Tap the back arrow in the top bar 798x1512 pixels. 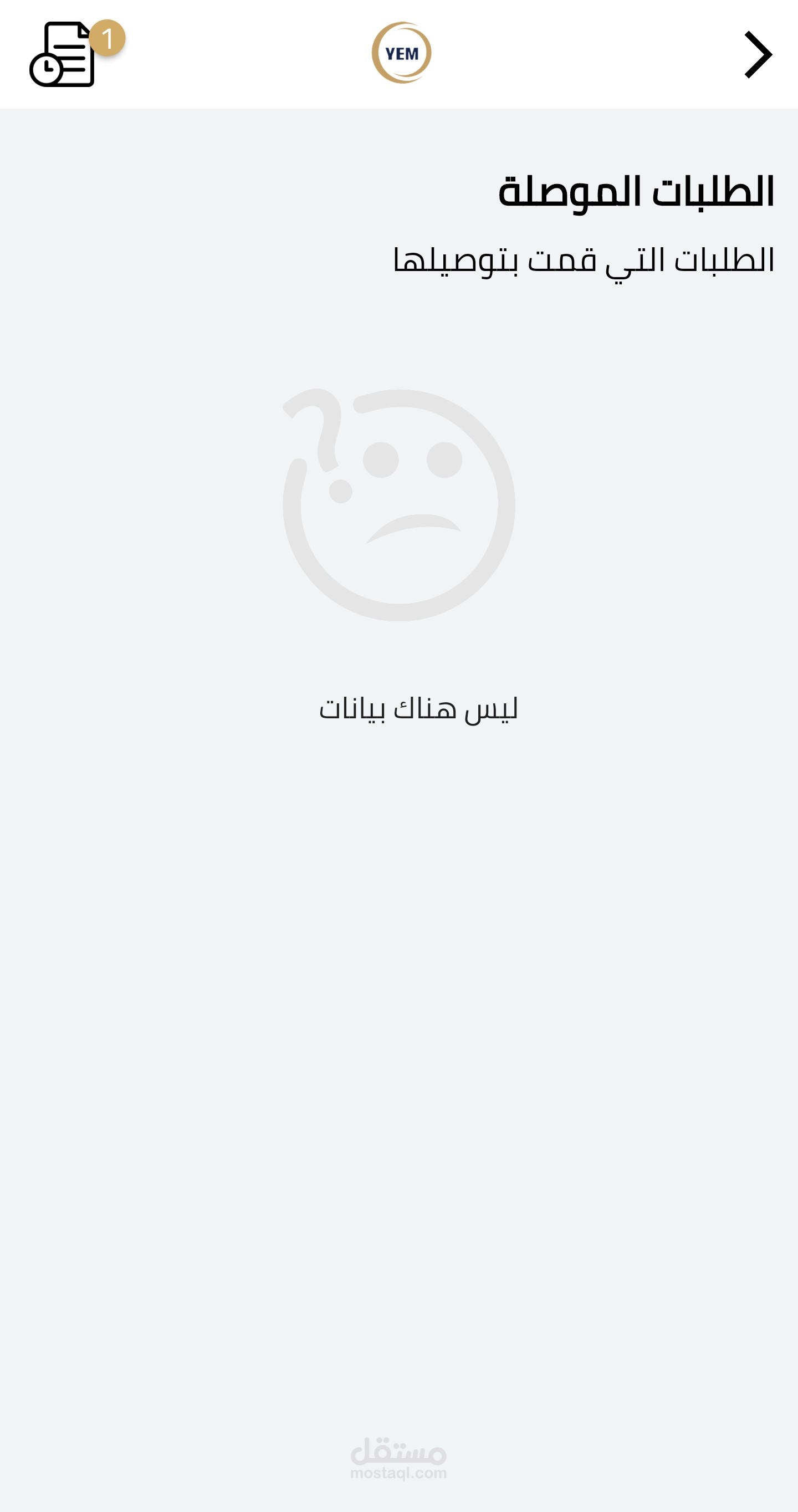pyautogui.click(x=758, y=54)
